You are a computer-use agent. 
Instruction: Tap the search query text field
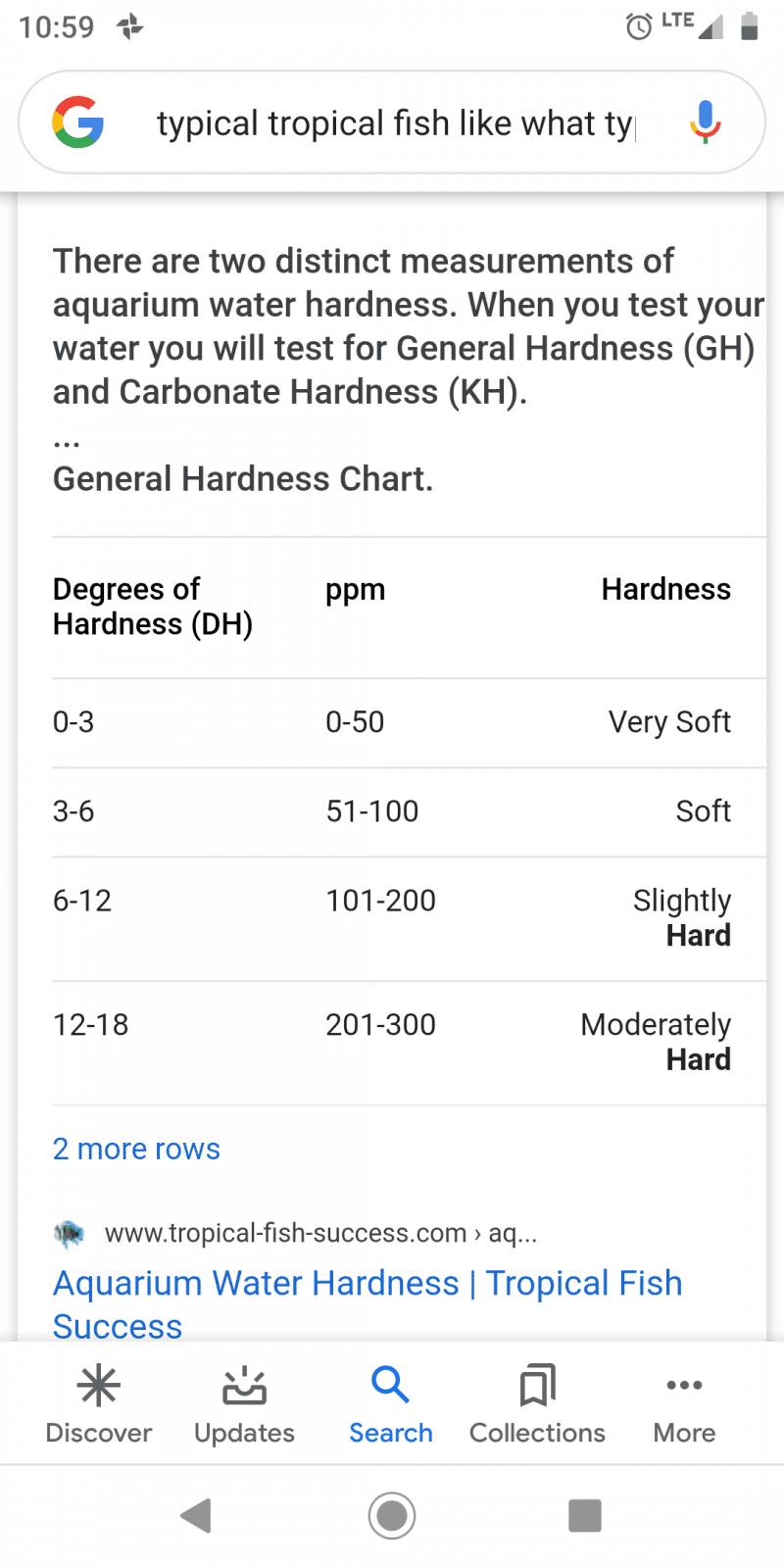[396, 123]
